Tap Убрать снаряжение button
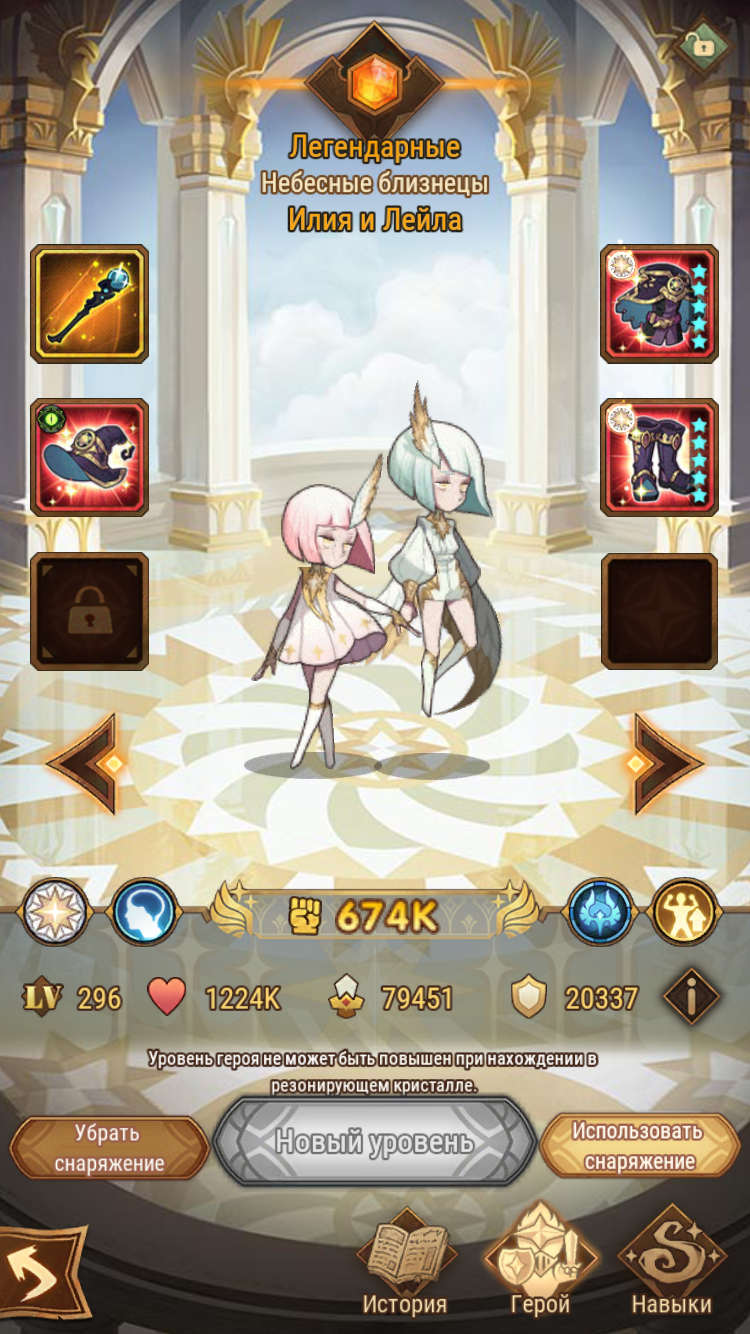This screenshot has height=1334, width=750. click(x=108, y=1148)
